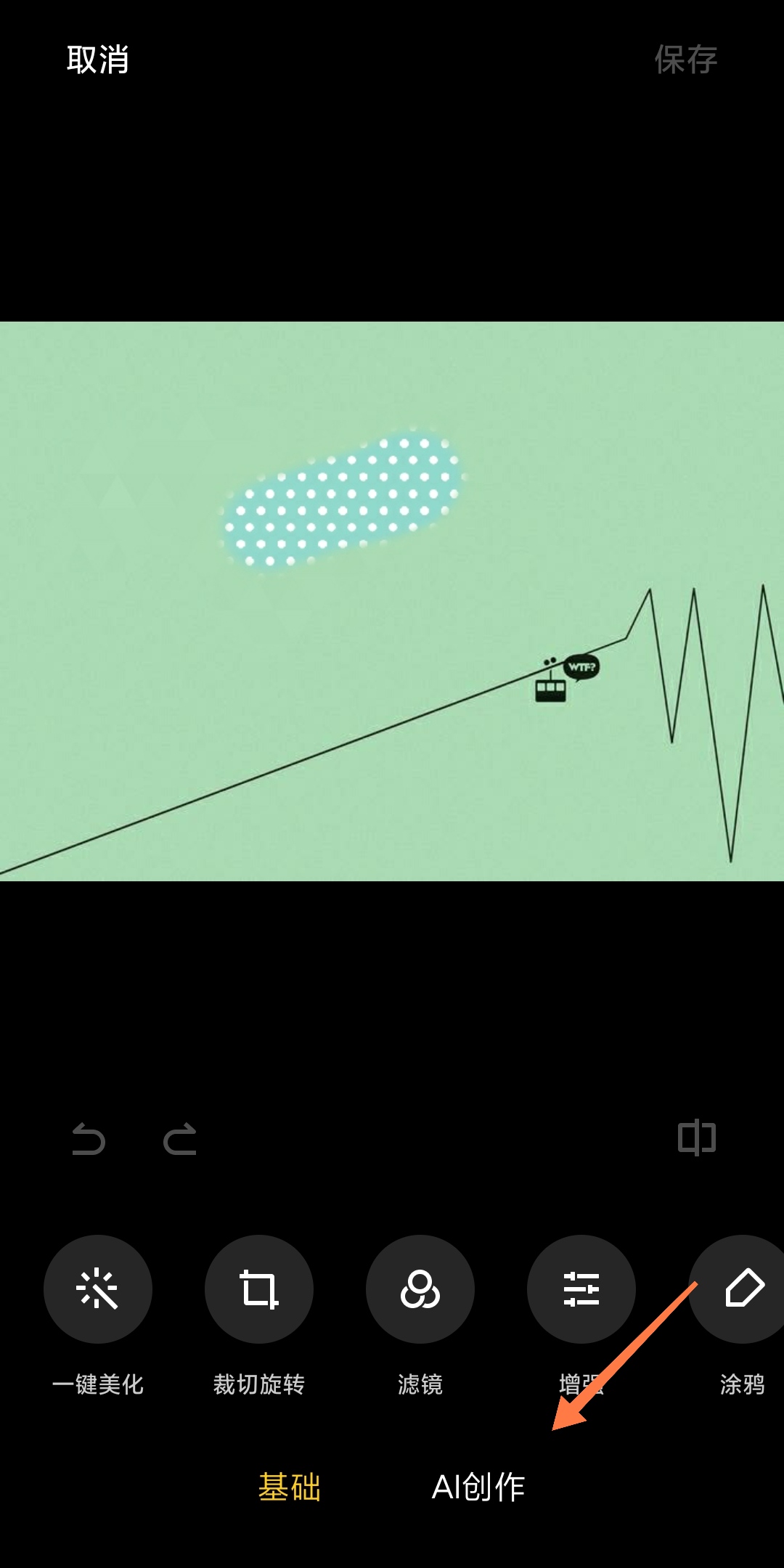This screenshot has width=784, height=1568.
Task: Open the 裁切旋转 crop and rotate tool
Action: pyautogui.click(x=259, y=1289)
